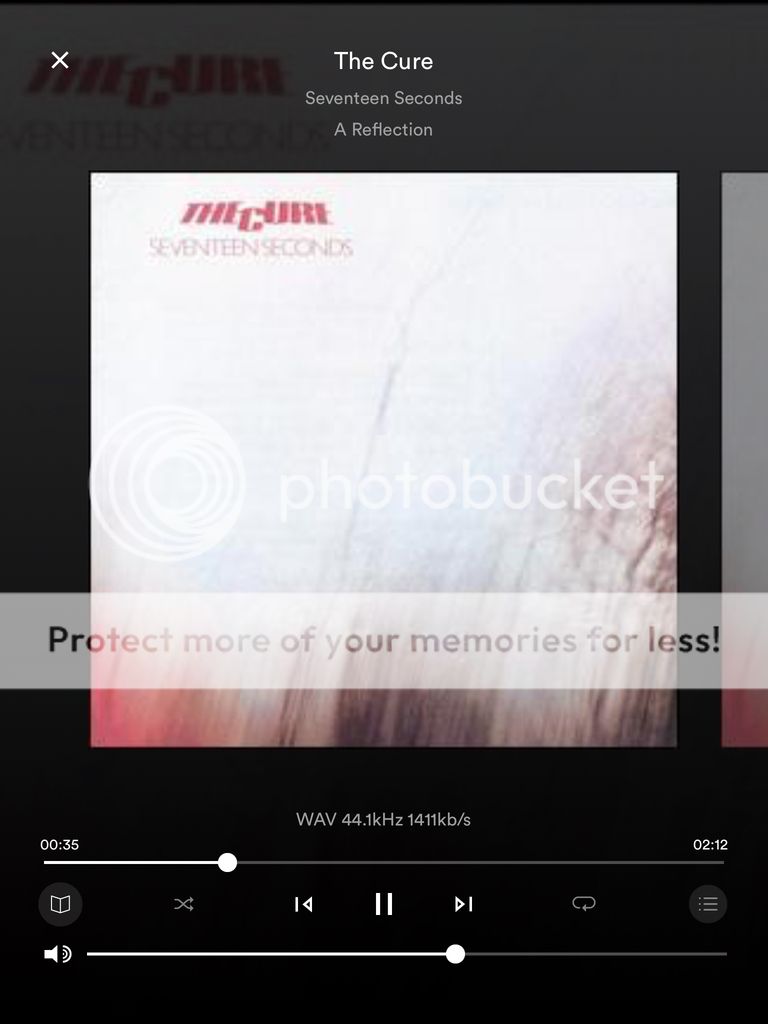Screen dimensions: 768x1024
Task: Mute the volume speaker icon
Action: pos(57,954)
